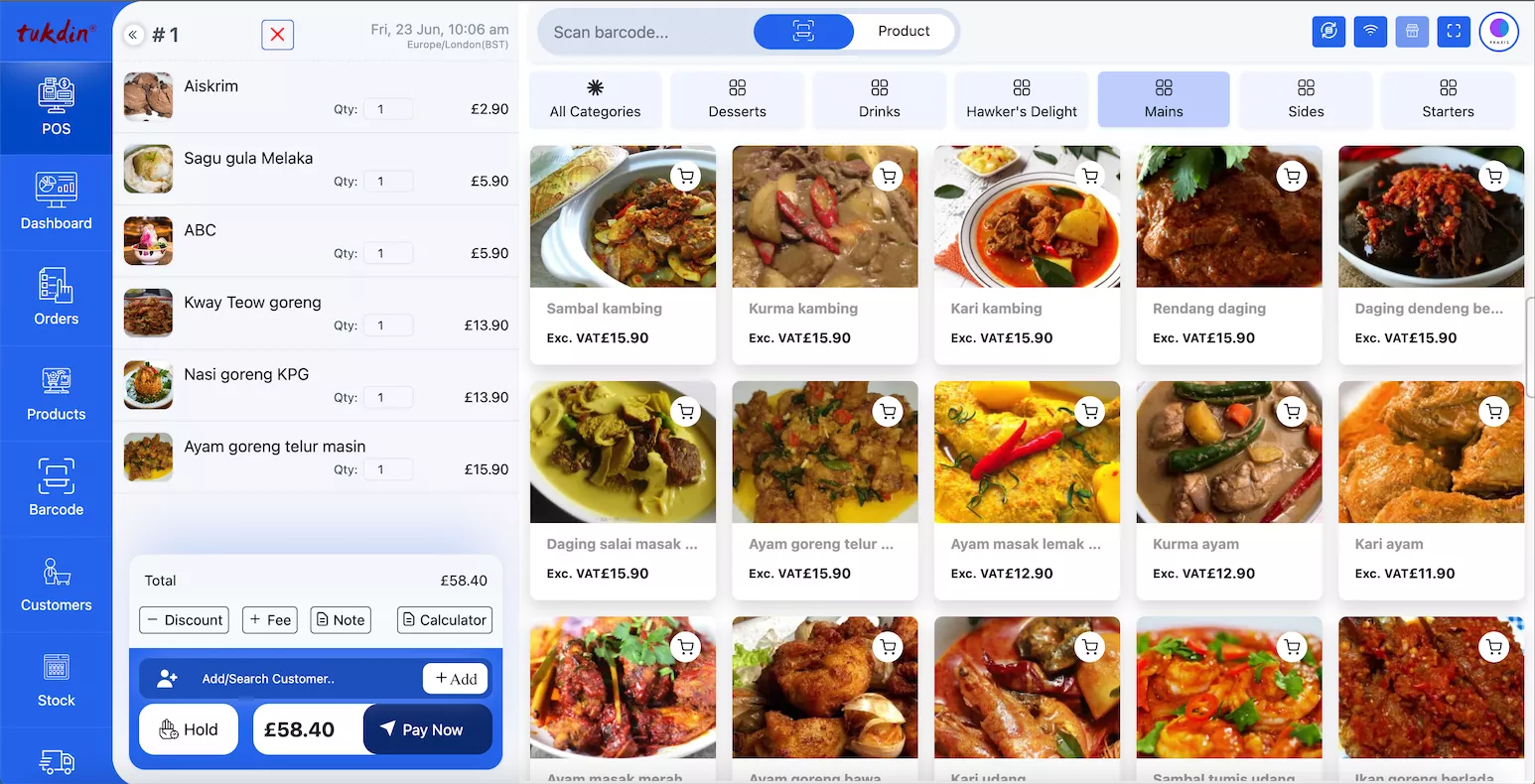The height and width of the screenshot is (784, 1535).
Task: Clear order #1 with the red X
Action: (x=277, y=35)
